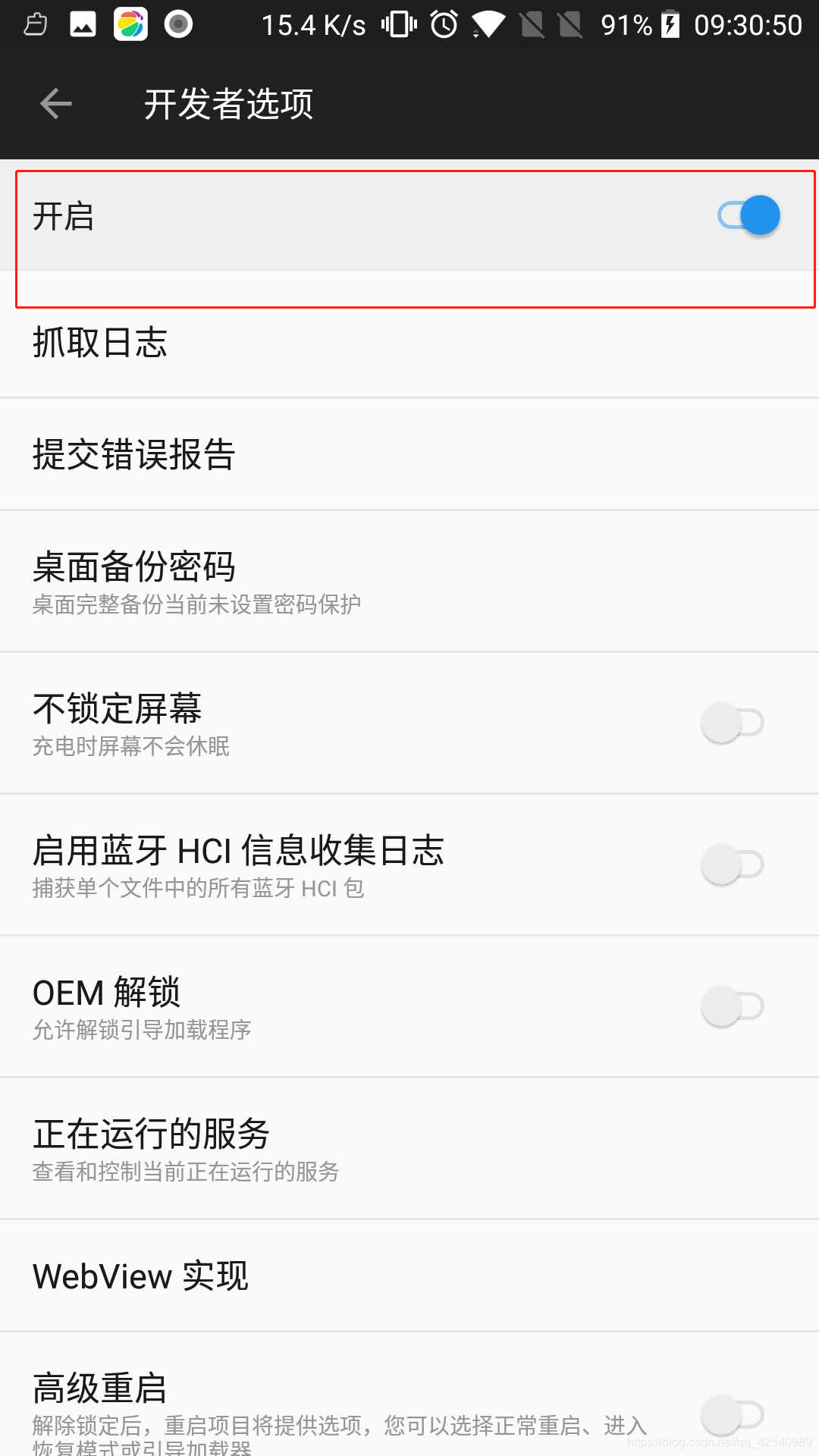The height and width of the screenshot is (1456, 819).
Task: Turn off the 开启 developer options switch
Action: click(748, 216)
